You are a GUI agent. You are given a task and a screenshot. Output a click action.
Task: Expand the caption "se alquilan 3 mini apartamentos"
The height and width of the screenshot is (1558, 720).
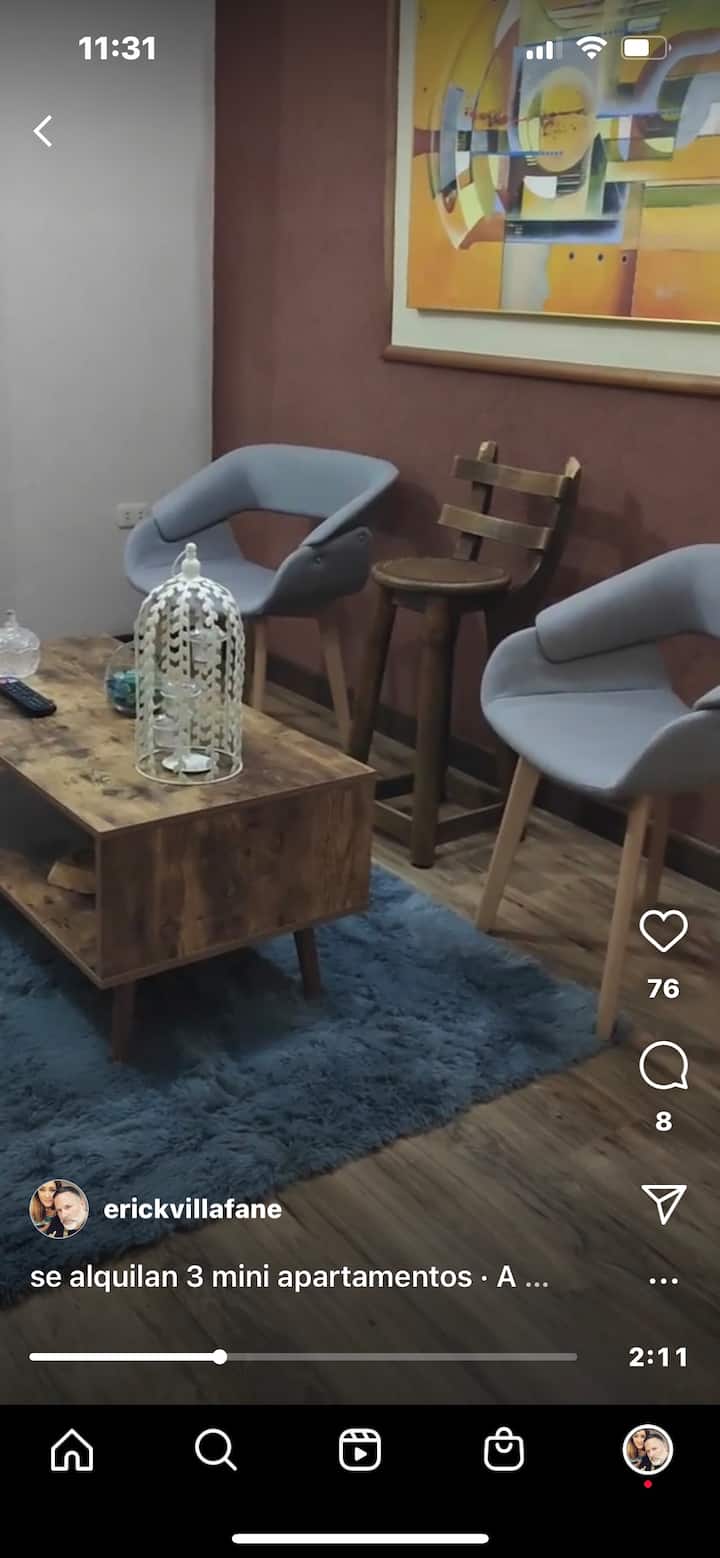[x=288, y=1277]
